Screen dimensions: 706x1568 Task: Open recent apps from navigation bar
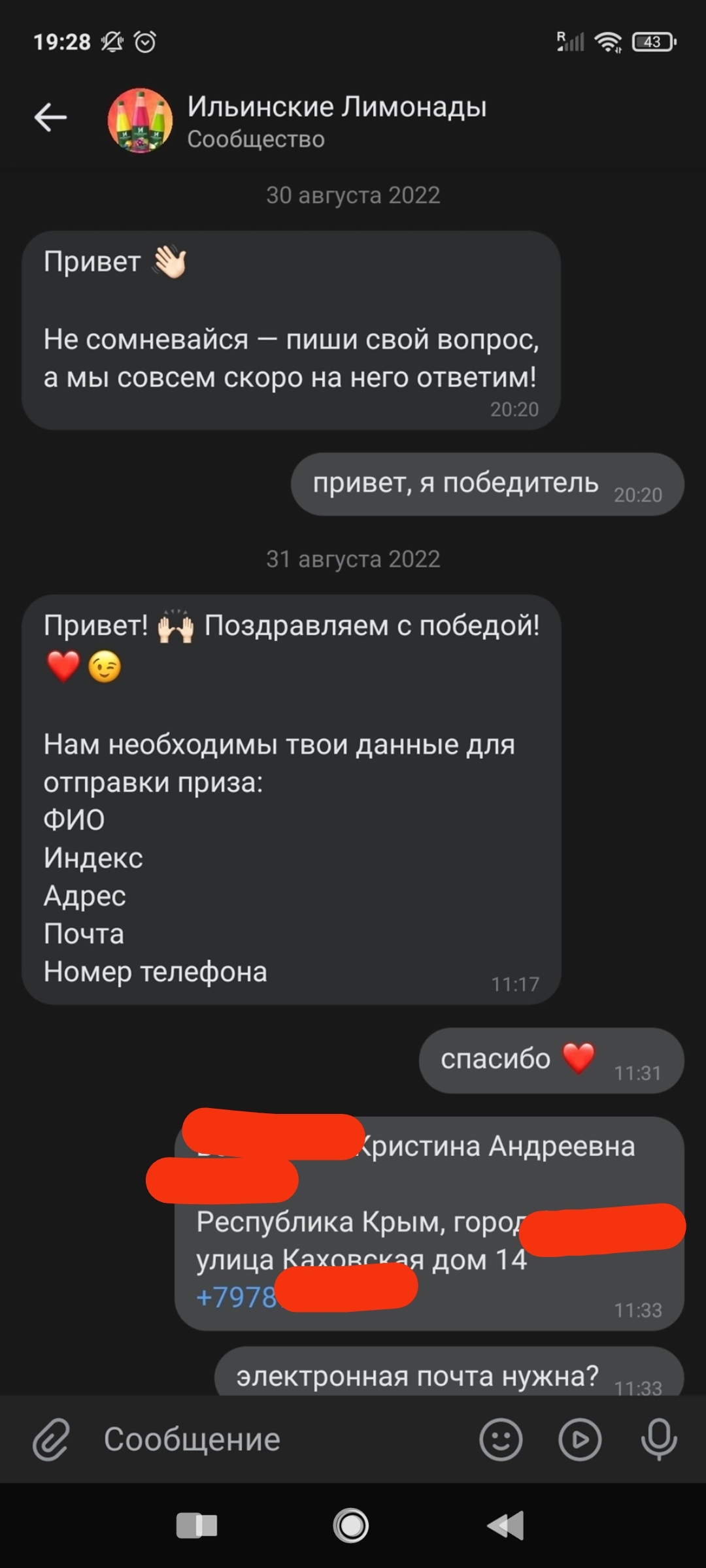[x=197, y=1526]
